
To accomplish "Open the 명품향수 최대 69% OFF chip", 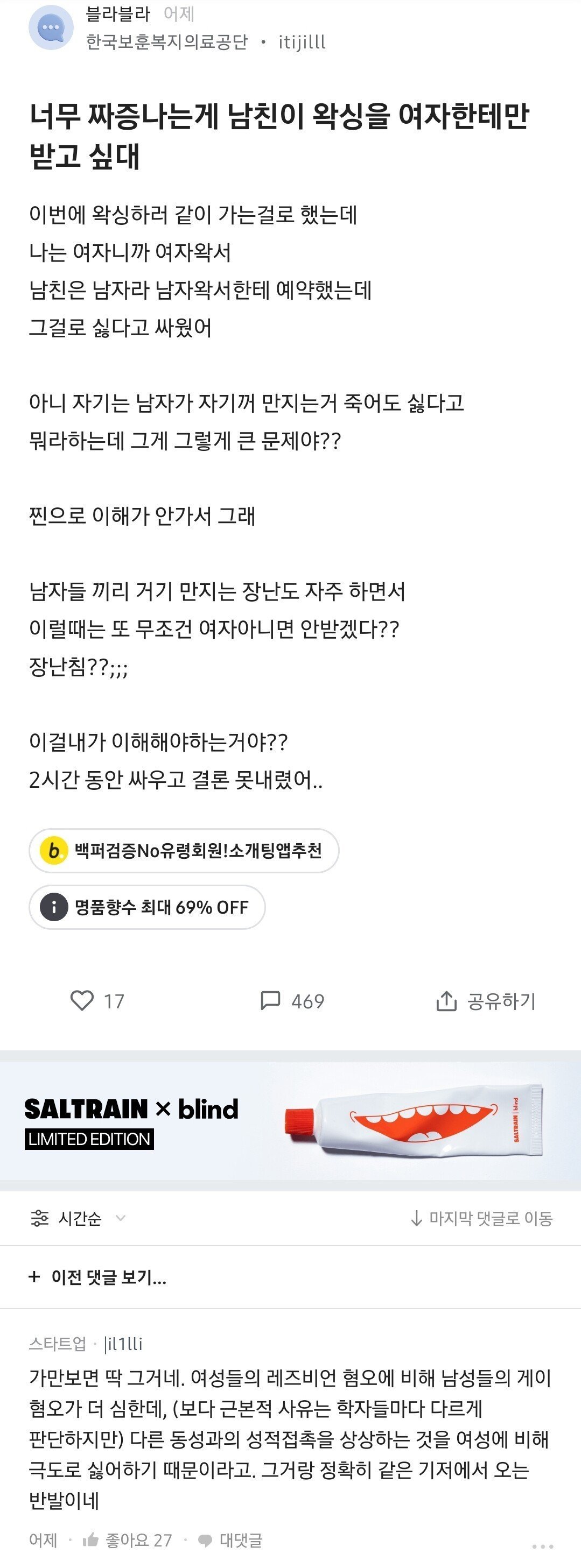I will (147, 907).
